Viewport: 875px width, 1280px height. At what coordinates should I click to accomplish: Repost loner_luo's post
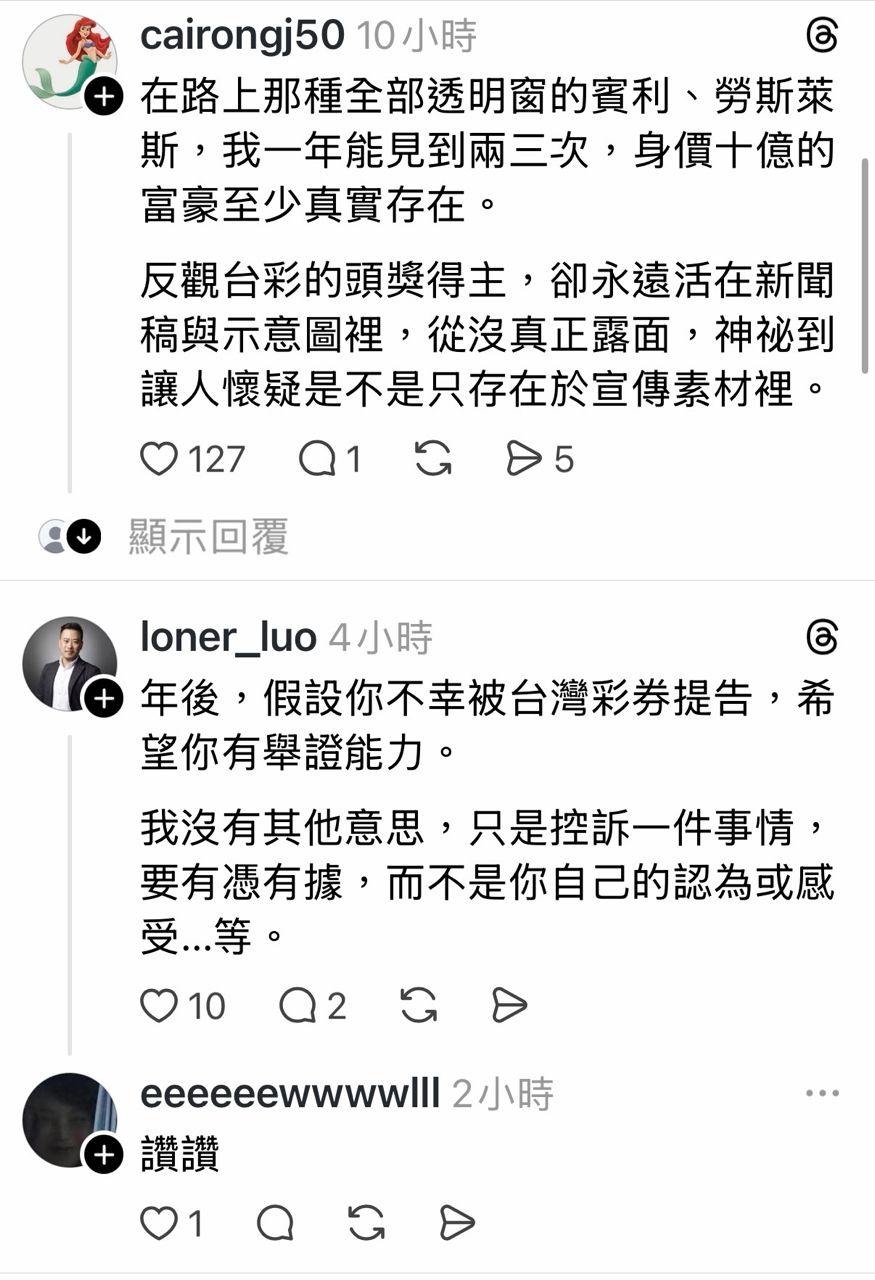(x=419, y=1005)
